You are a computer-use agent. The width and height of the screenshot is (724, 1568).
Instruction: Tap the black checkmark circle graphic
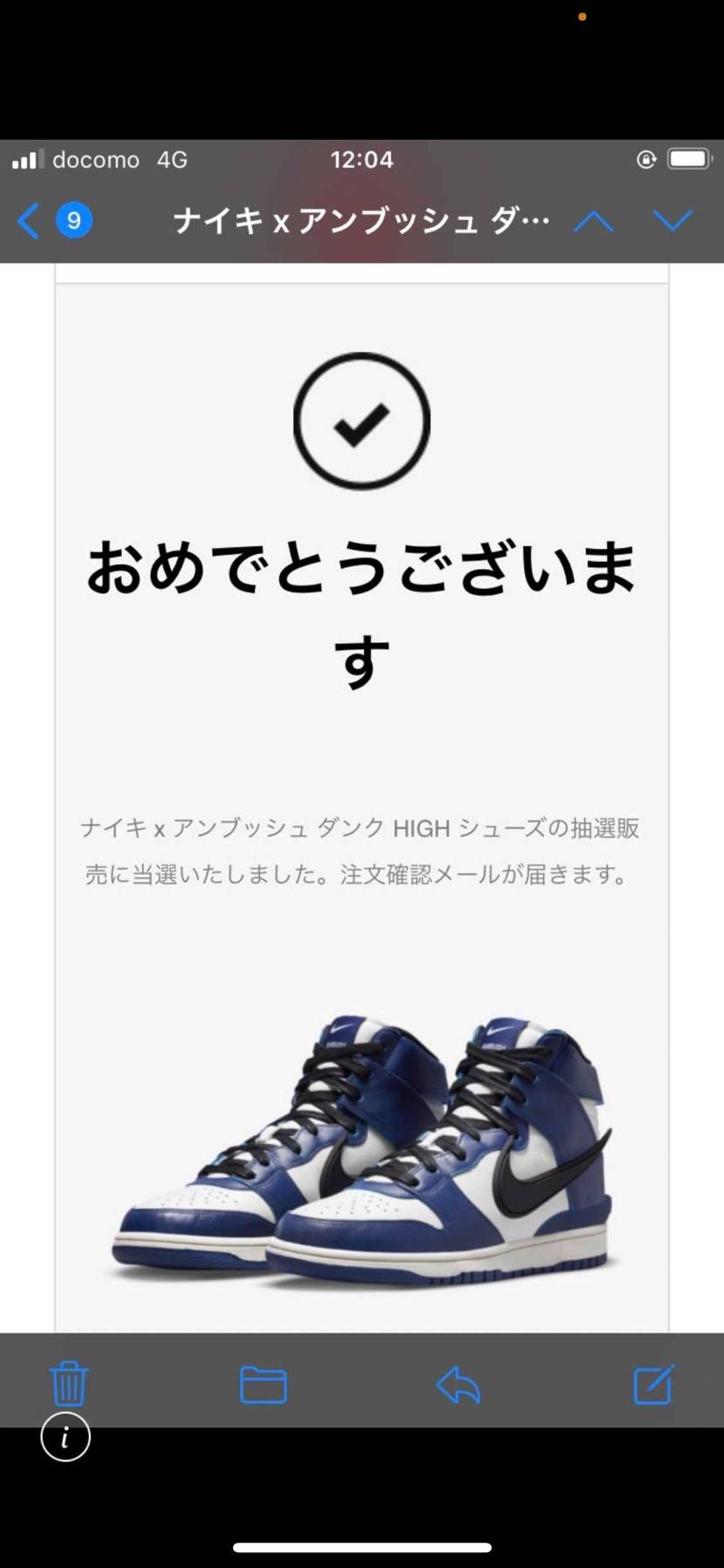pyautogui.click(x=360, y=421)
